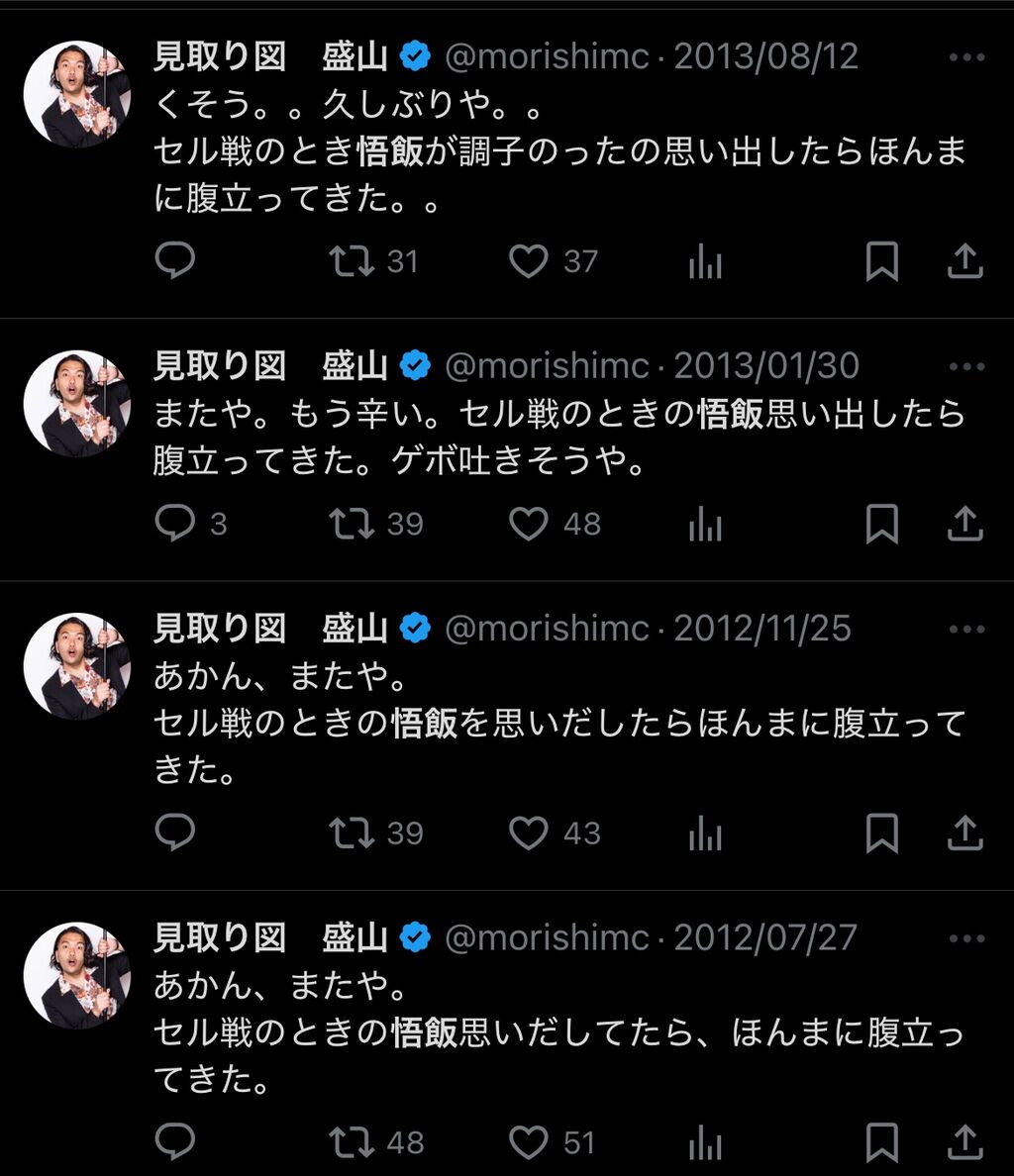
Task: Like the tweet dated 2013/01/30
Action: (529, 525)
